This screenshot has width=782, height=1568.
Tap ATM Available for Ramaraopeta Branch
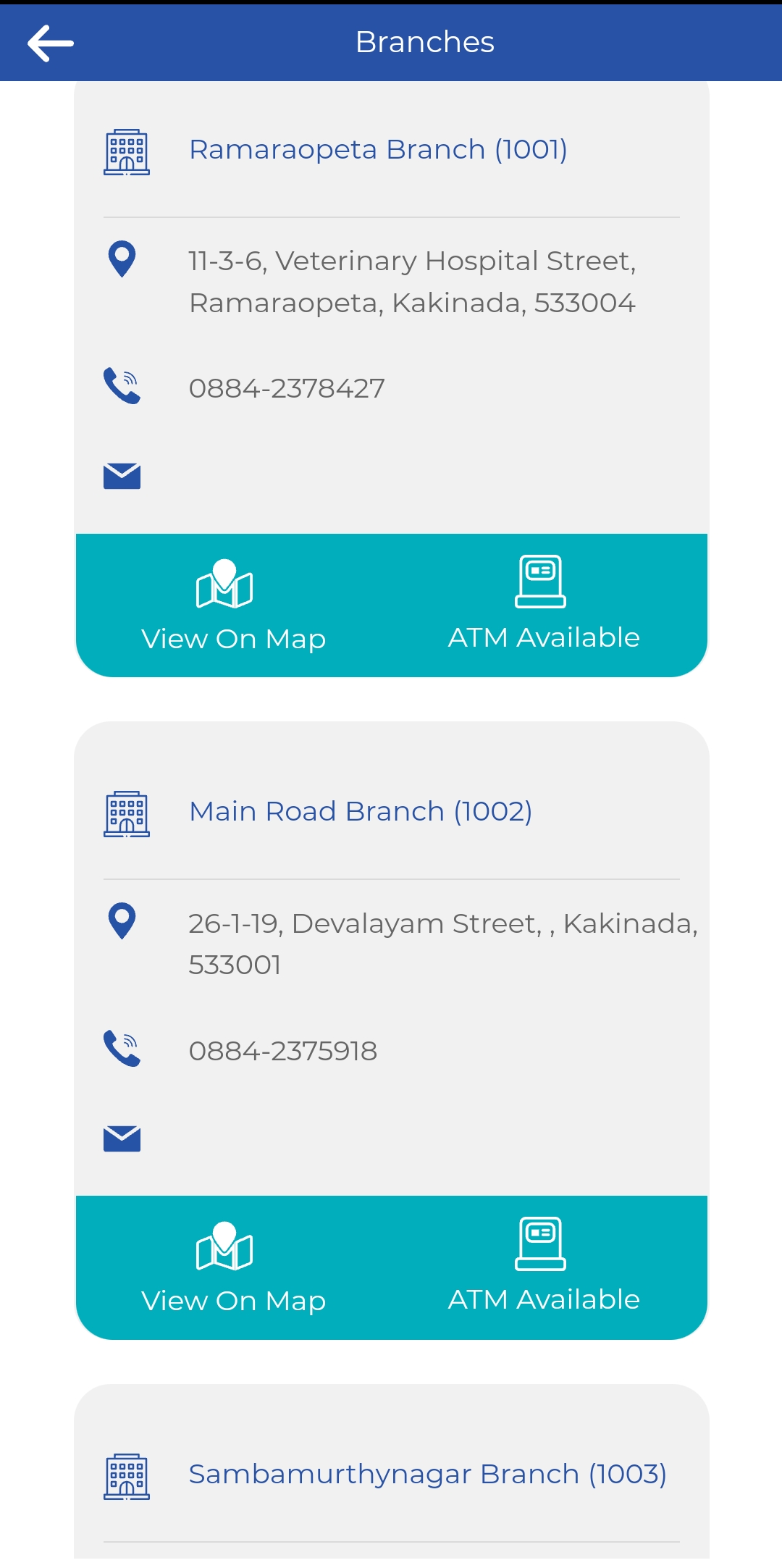[544, 604]
